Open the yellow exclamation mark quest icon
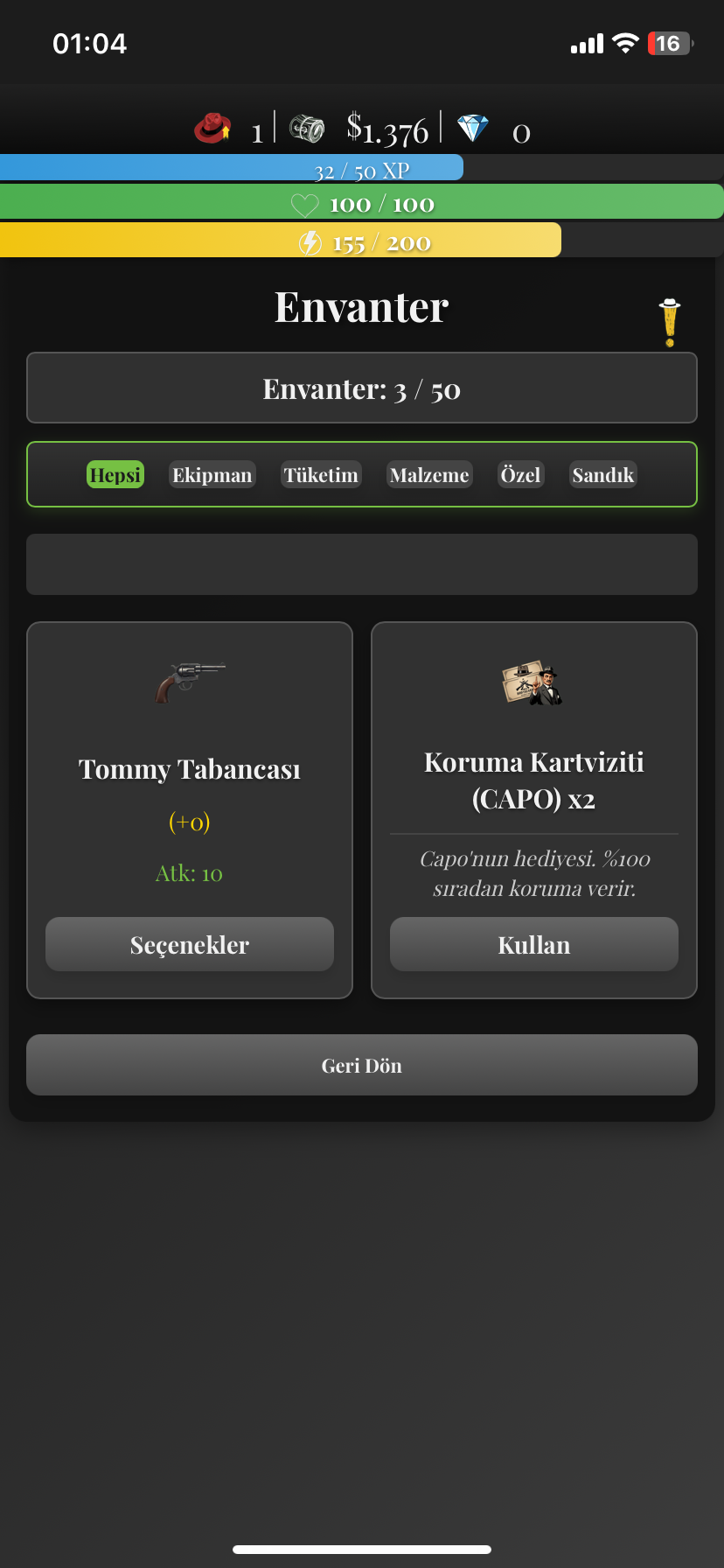724x1568 pixels. [669, 322]
